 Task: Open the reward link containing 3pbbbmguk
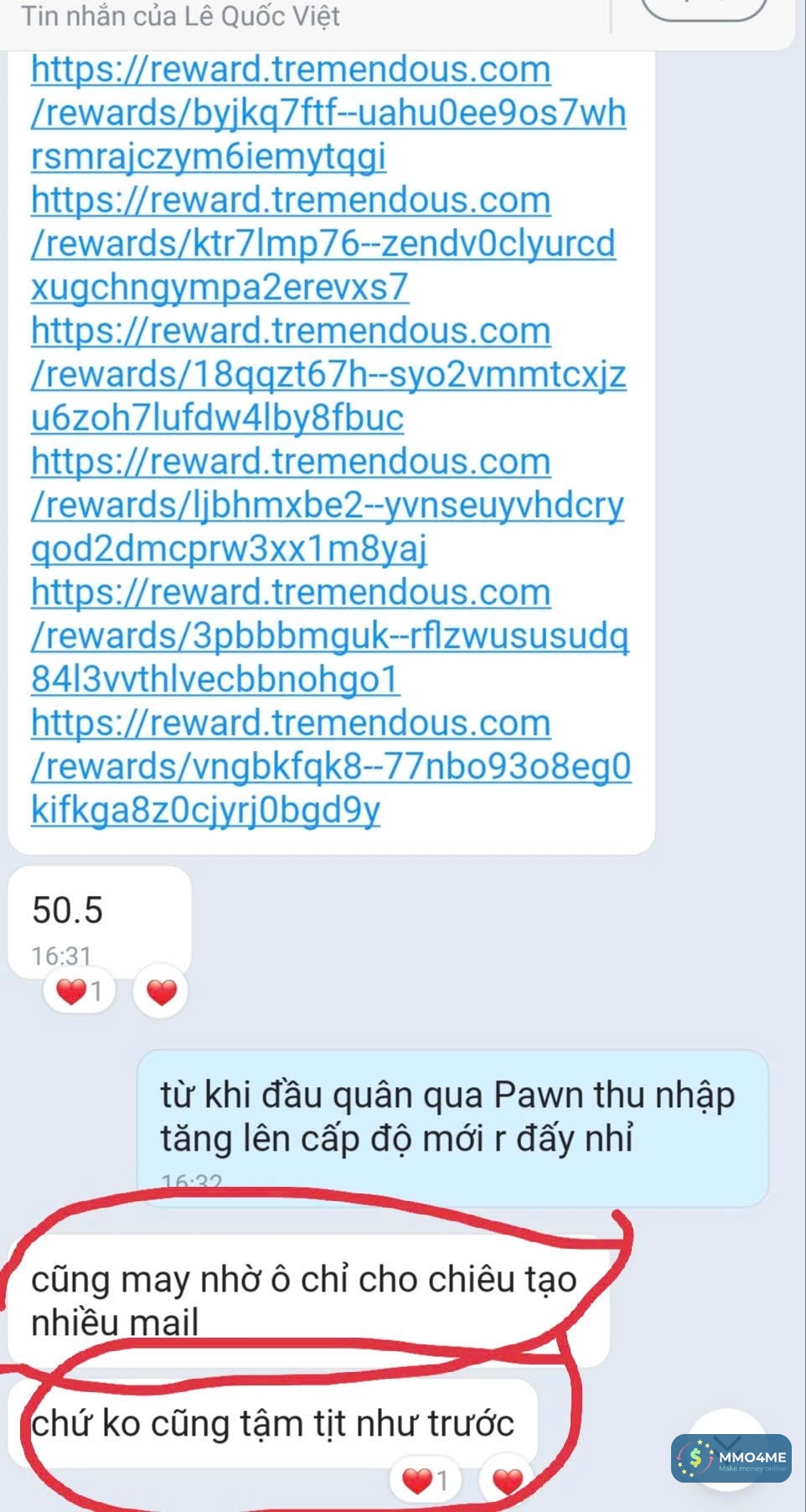[328, 636]
